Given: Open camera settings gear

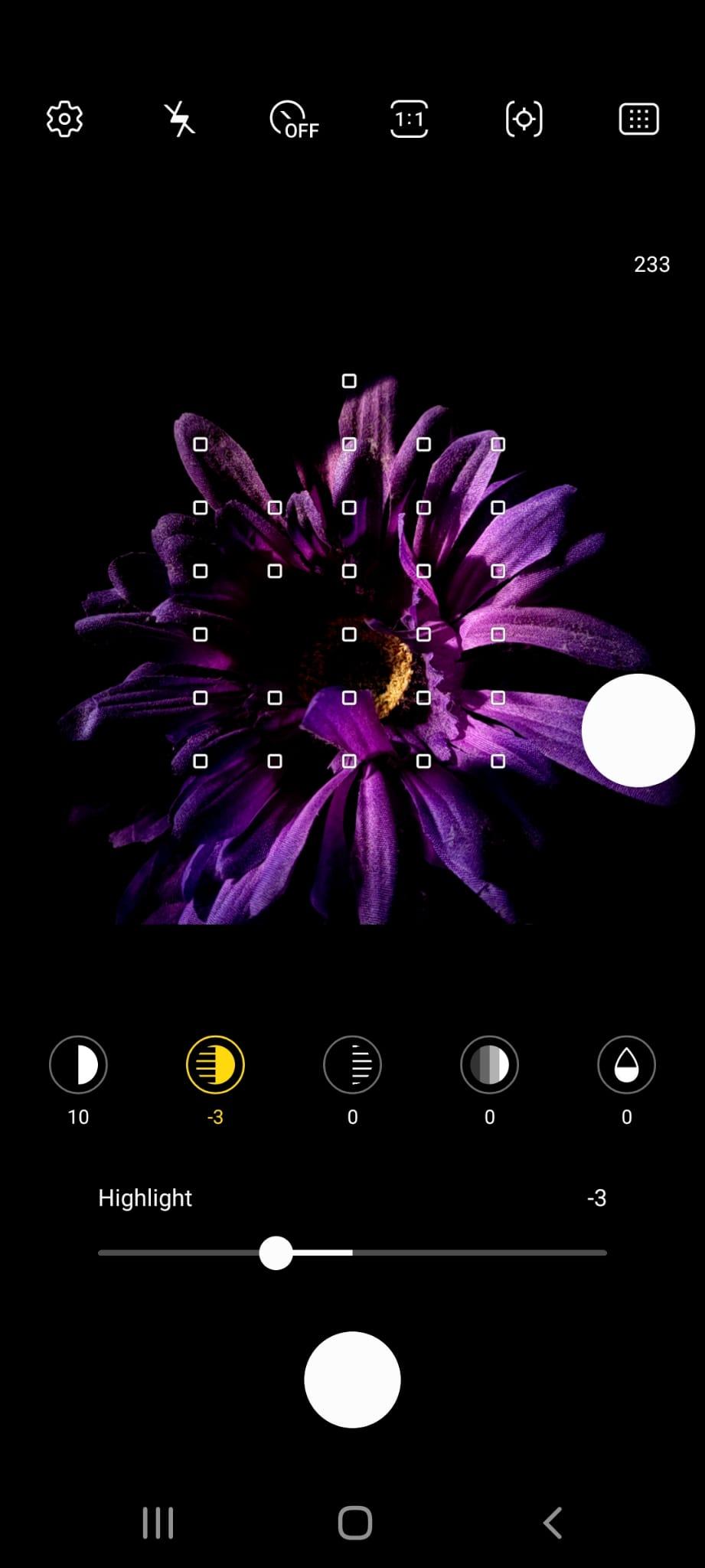Looking at the screenshot, I should pyautogui.click(x=64, y=119).
